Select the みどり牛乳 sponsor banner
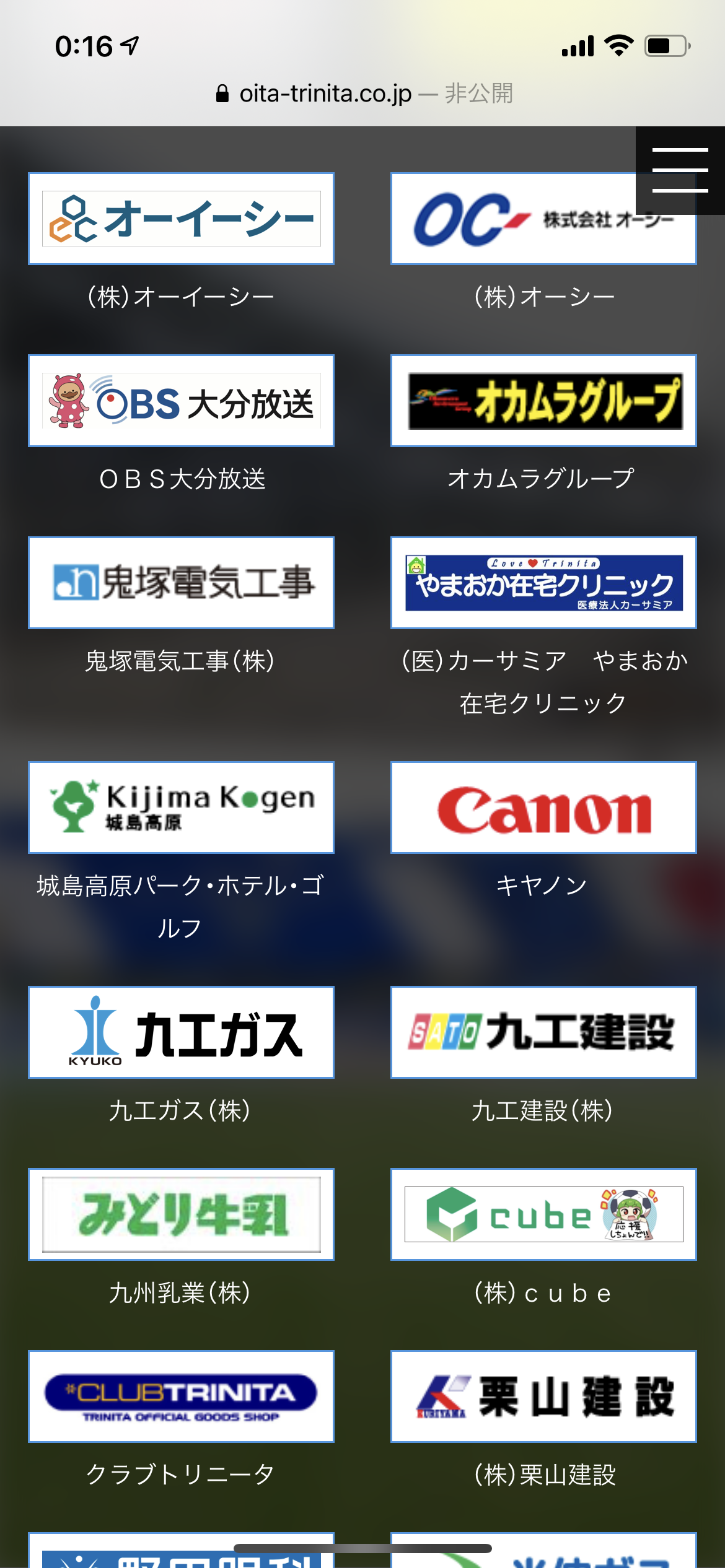This screenshot has width=725, height=1568. pyautogui.click(x=181, y=1214)
